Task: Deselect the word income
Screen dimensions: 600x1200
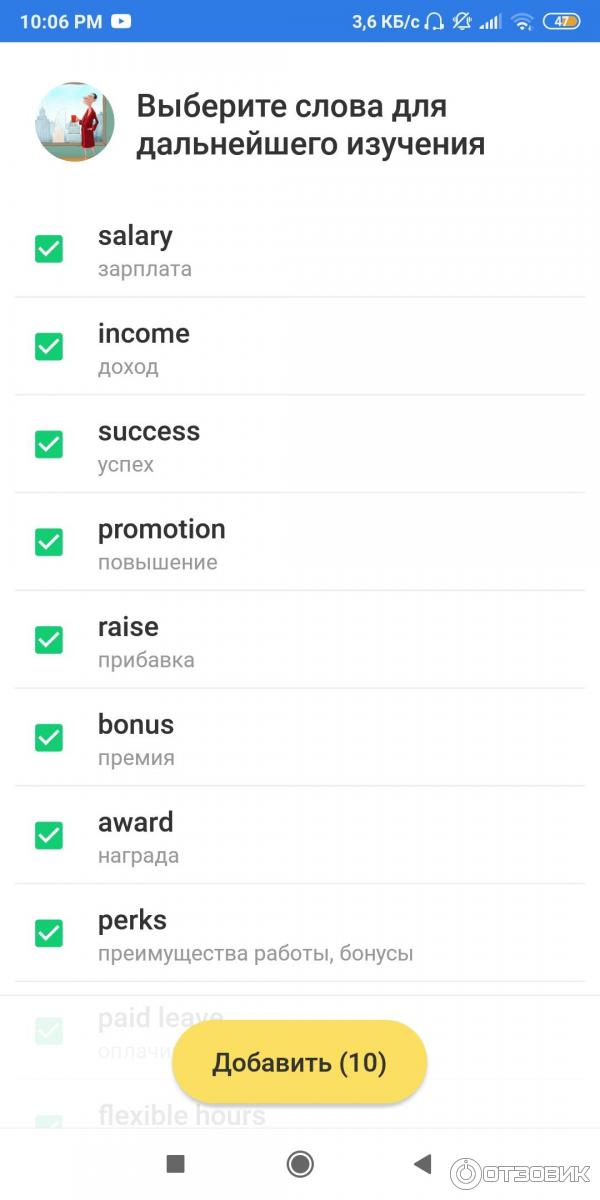Action: [49, 347]
